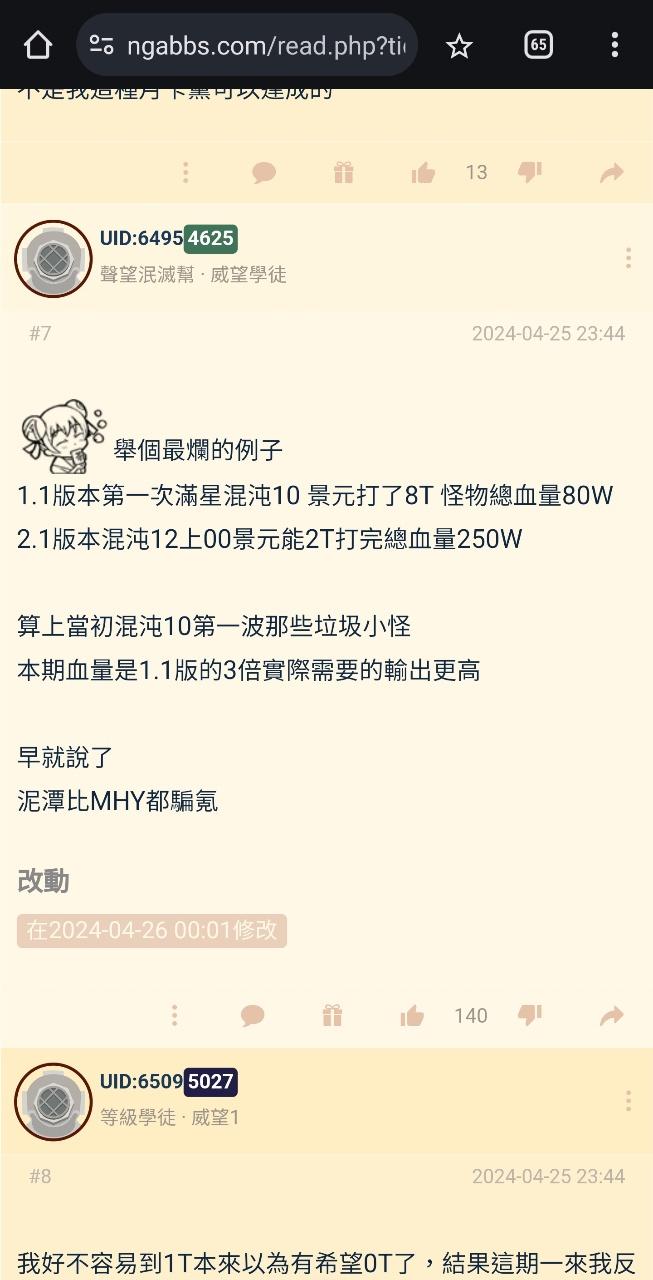Open post #7's three-dot menu
This screenshot has width=653, height=1280.
click(x=628, y=258)
